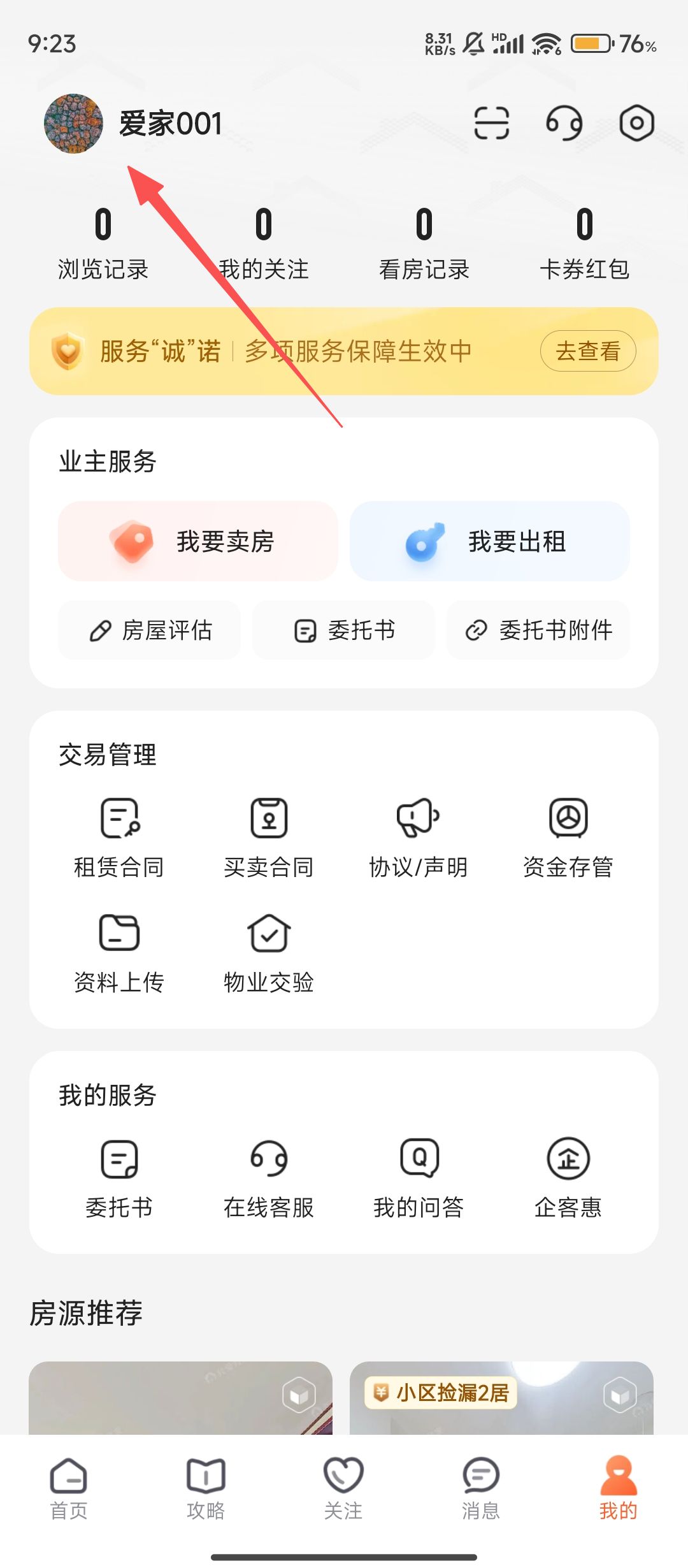Tap the 去查看 button on service banner

tap(587, 351)
